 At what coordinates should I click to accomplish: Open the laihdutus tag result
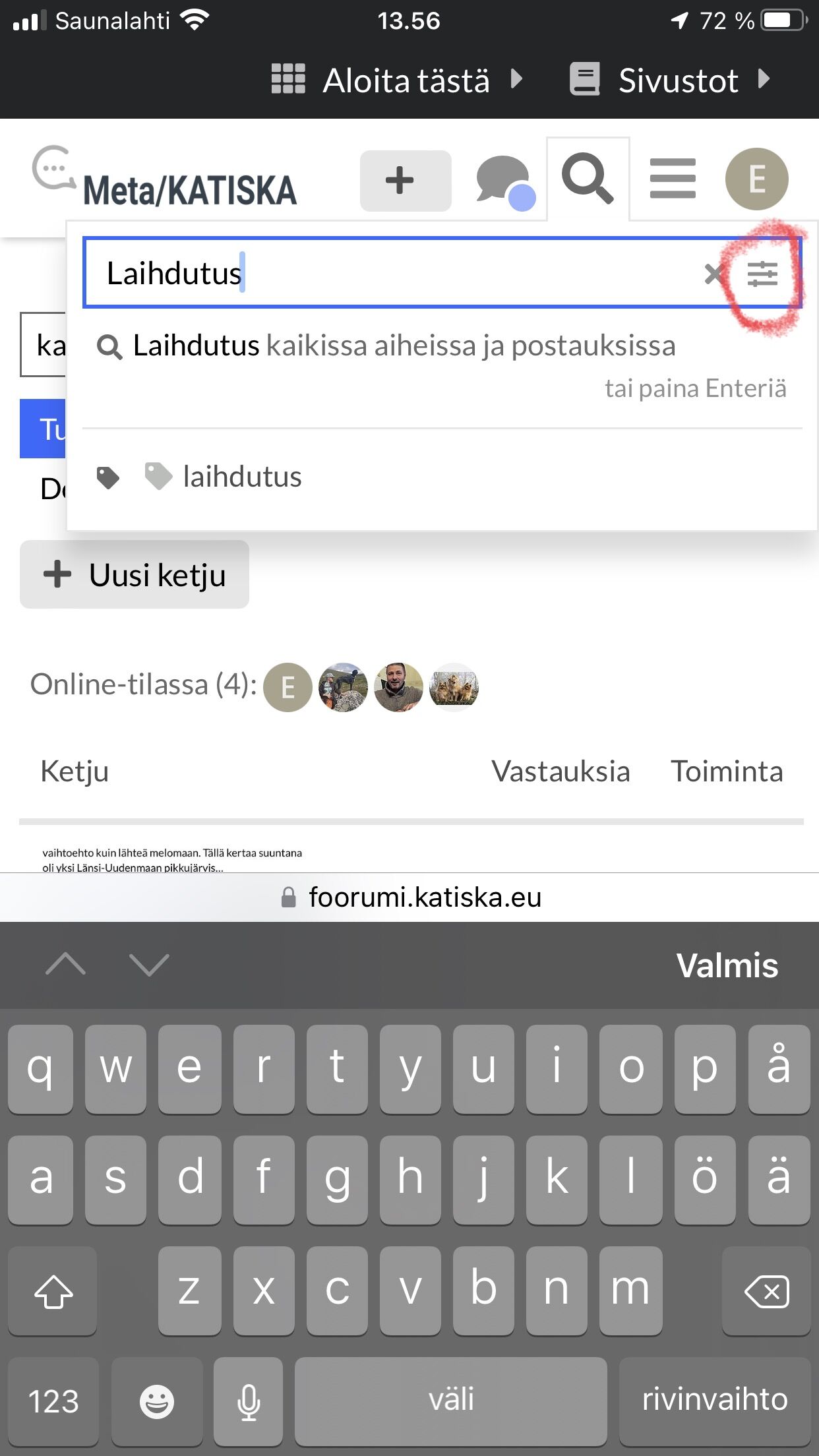point(241,477)
